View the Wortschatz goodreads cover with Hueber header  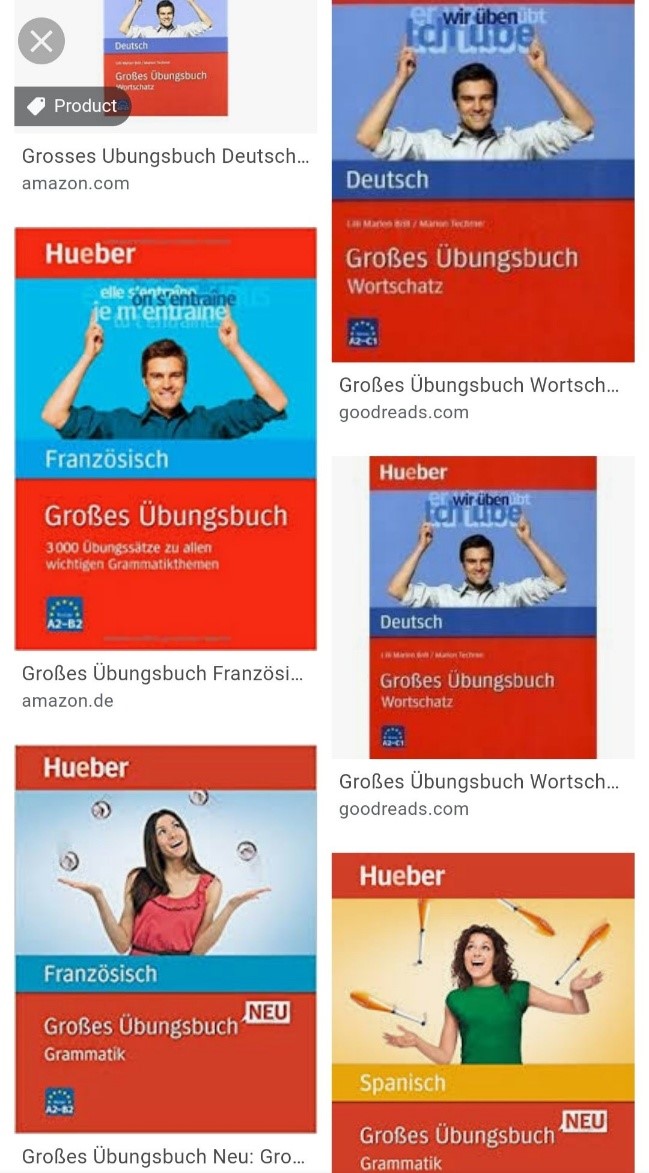coord(483,607)
